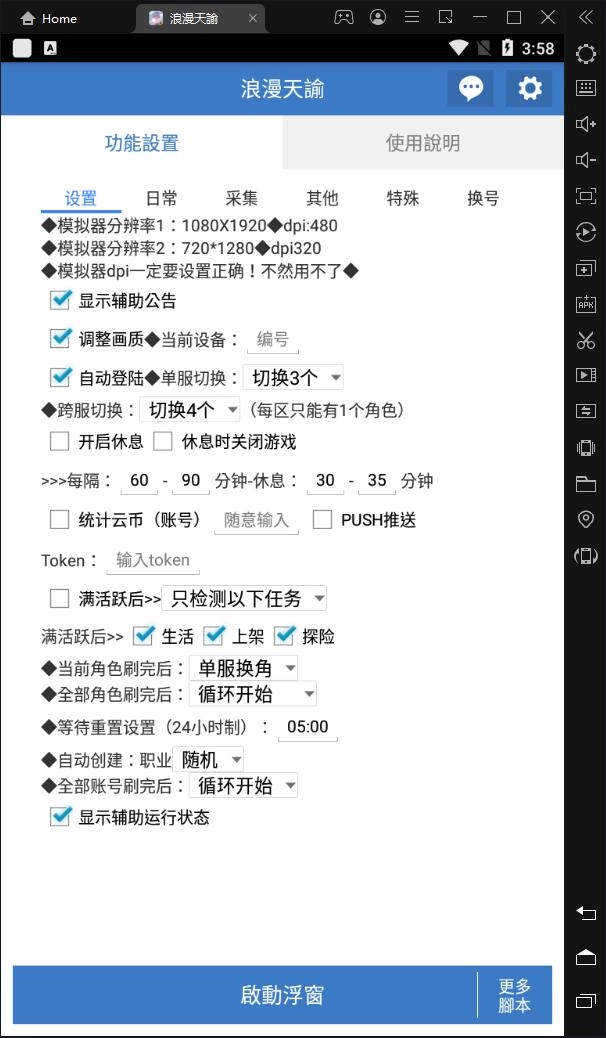
Task: Tap the 编号 device number field
Action: (x=273, y=340)
